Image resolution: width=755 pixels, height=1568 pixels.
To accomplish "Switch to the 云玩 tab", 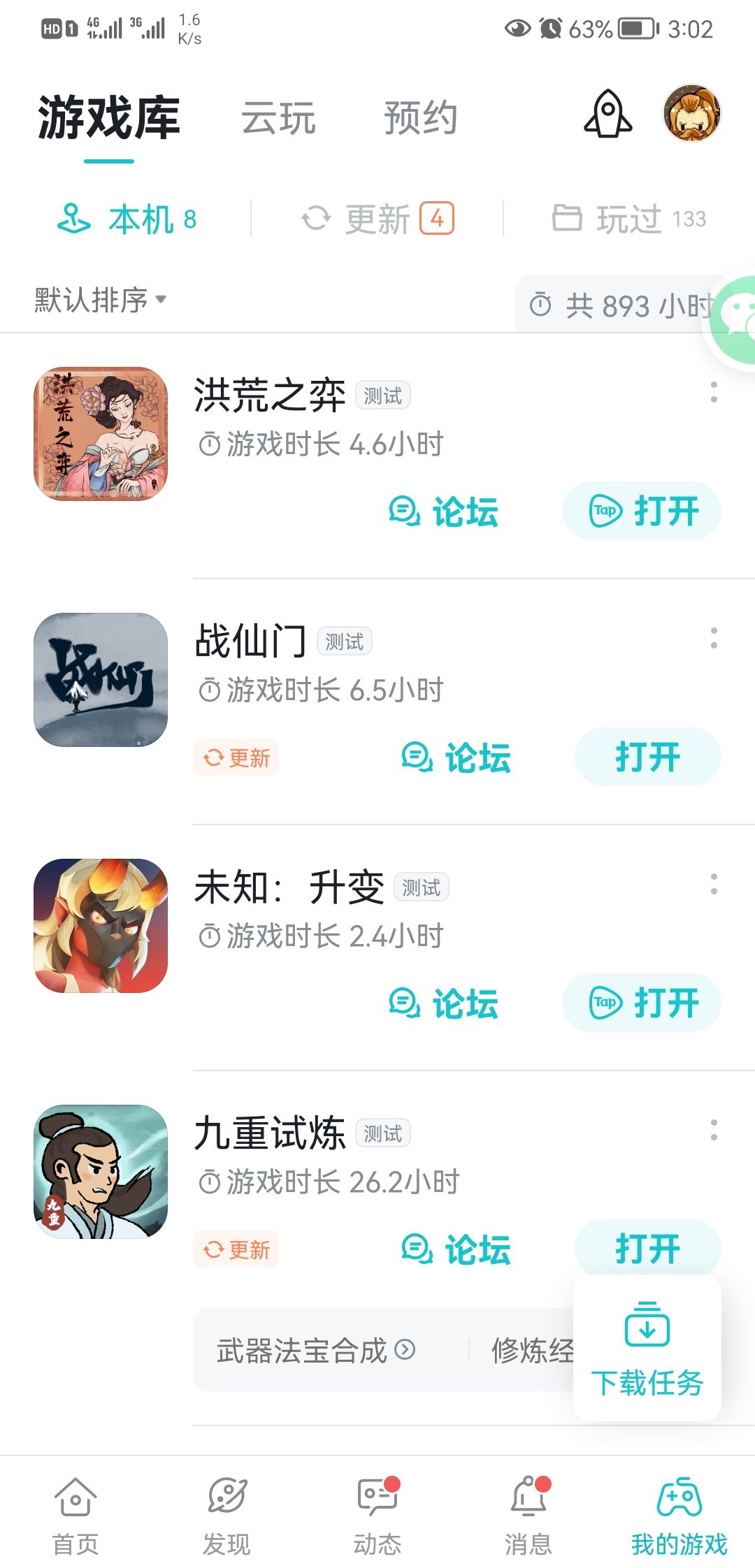I will (278, 117).
